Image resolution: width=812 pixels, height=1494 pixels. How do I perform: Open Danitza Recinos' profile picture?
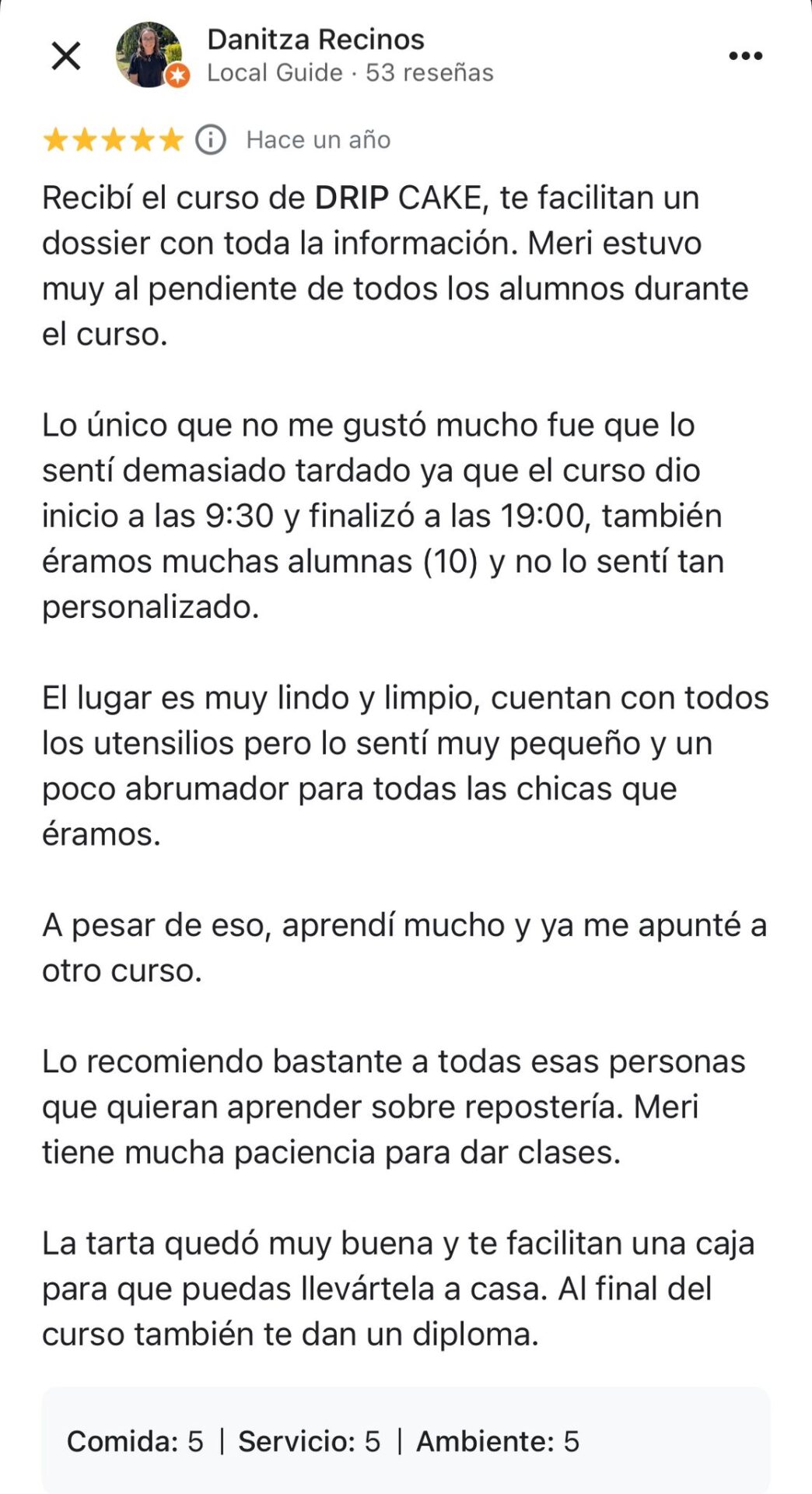tap(149, 54)
